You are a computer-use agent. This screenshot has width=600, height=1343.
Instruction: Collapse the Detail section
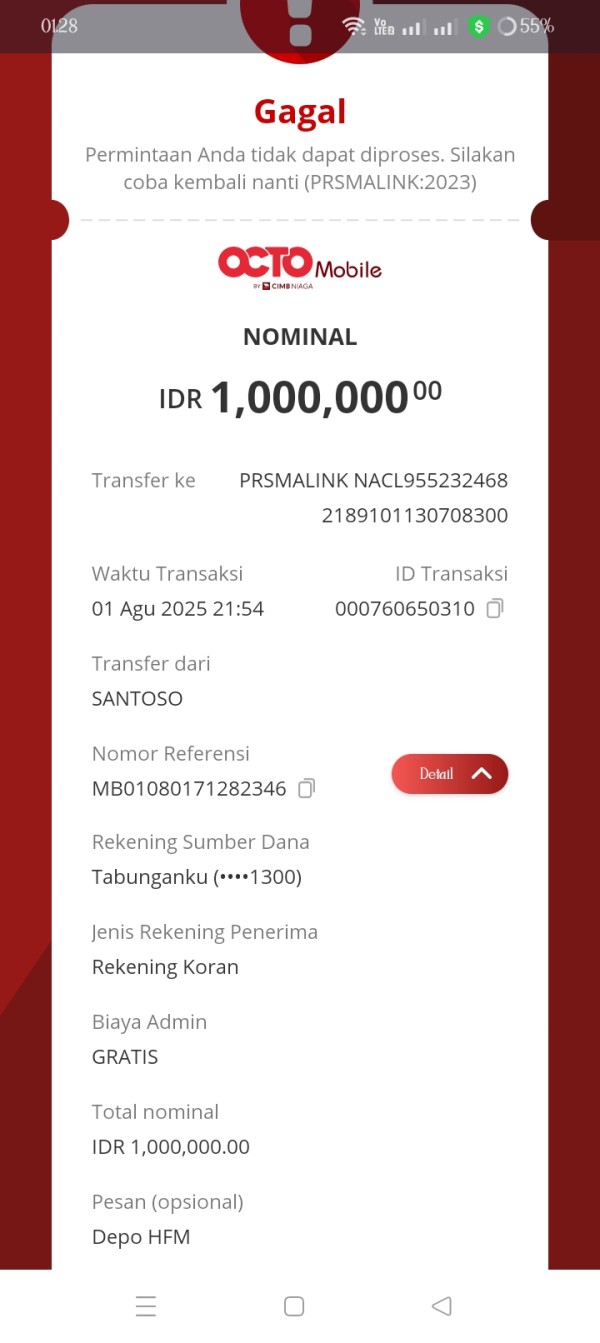click(x=450, y=774)
